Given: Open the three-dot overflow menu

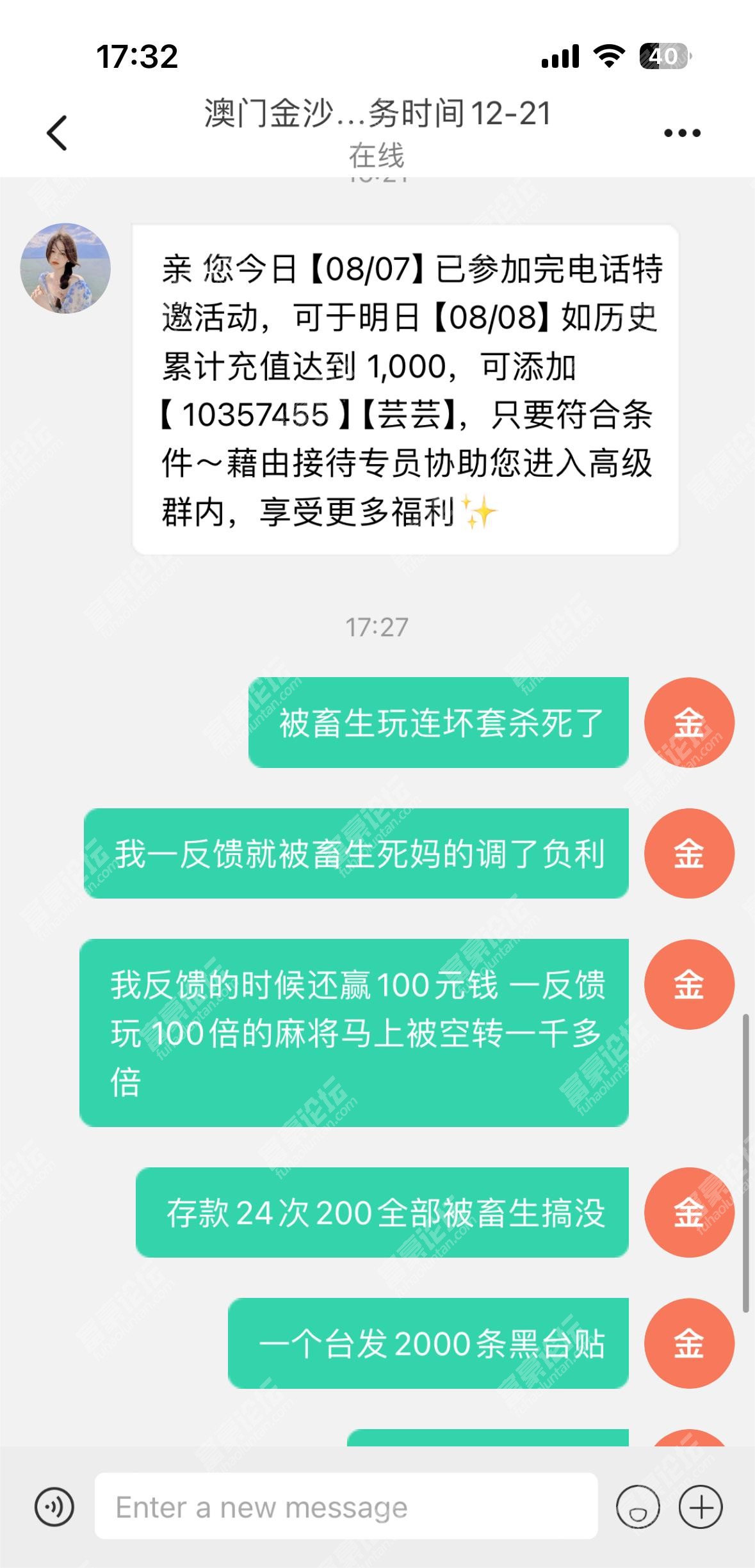Looking at the screenshot, I should pyautogui.click(x=682, y=133).
